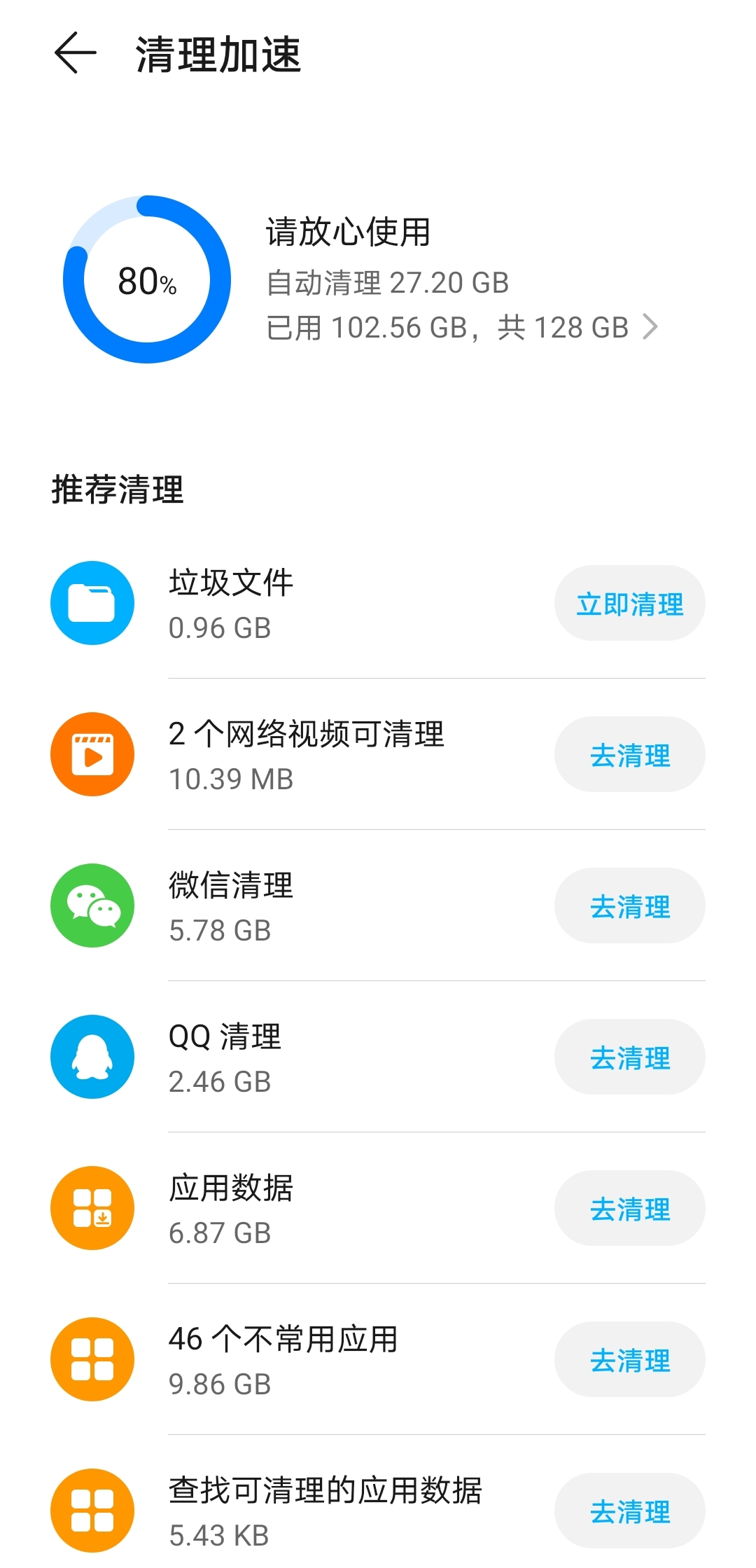Tap 去清理 next to 微信清理
The height and width of the screenshot is (1568, 756).
(629, 906)
